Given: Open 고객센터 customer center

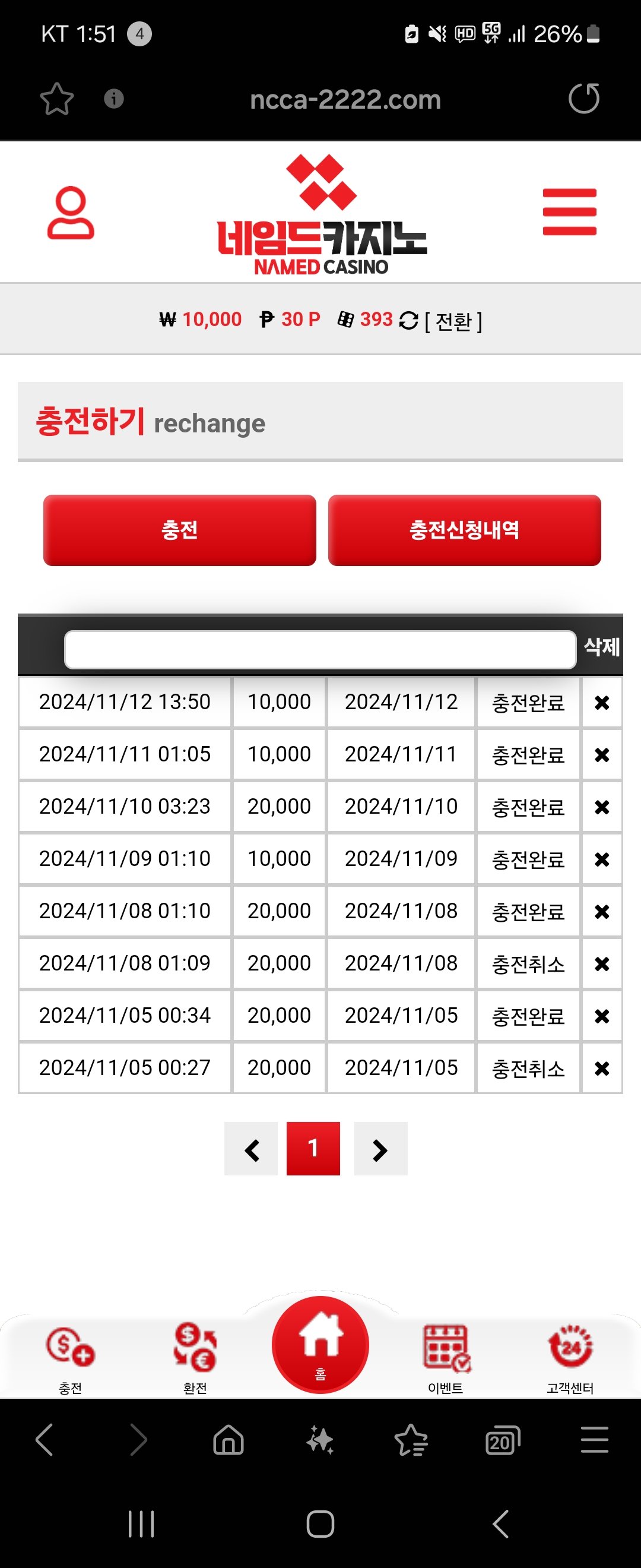Looking at the screenshot, I should tap(570, 1357).
